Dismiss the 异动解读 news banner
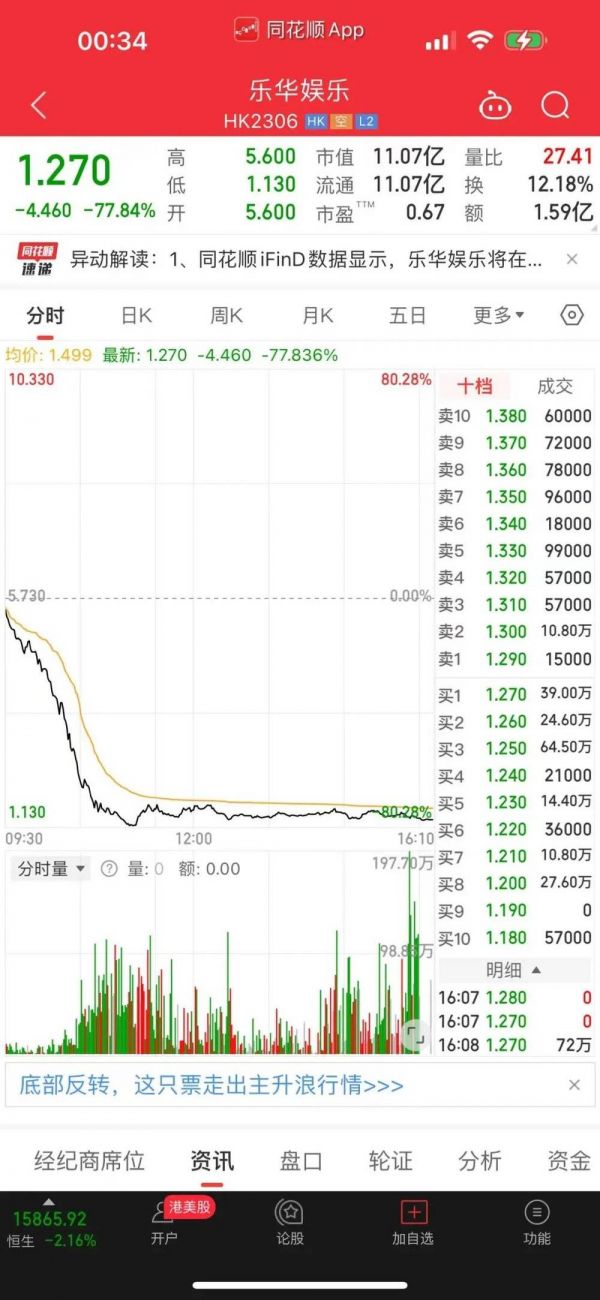600x1300 pixels. tap(572, 259)
